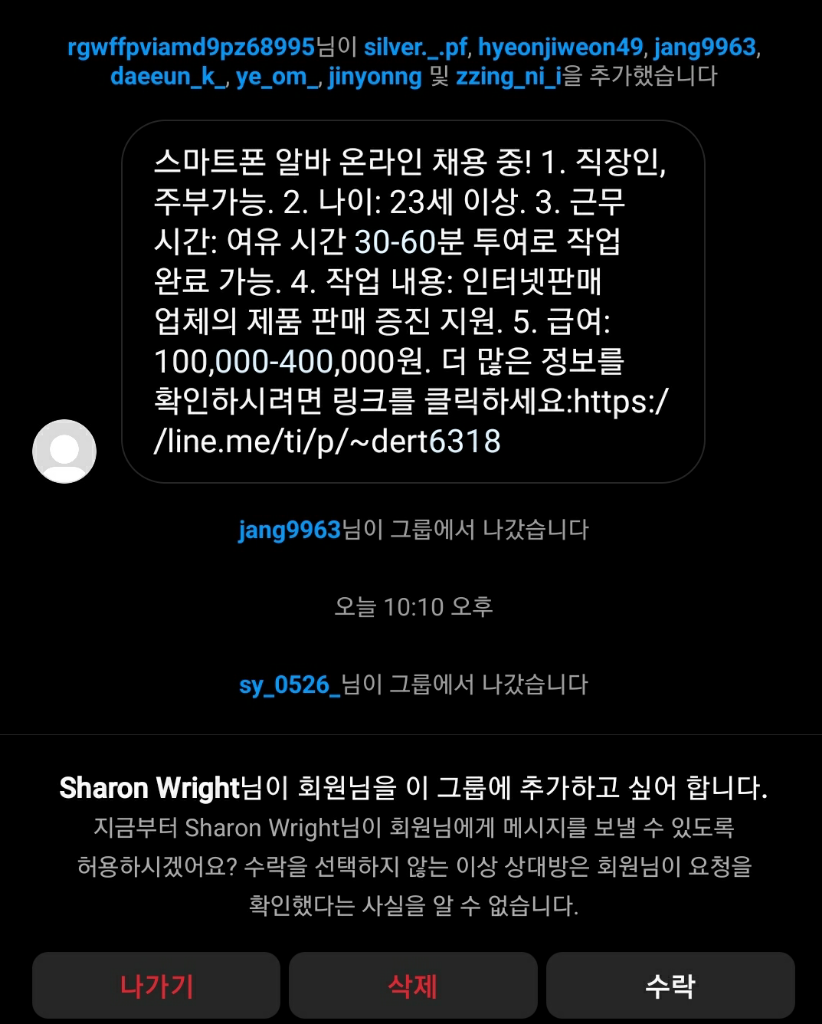
Task: Open rgwffpviamd9pz68995's profile
Action: [x=191, y=47]
